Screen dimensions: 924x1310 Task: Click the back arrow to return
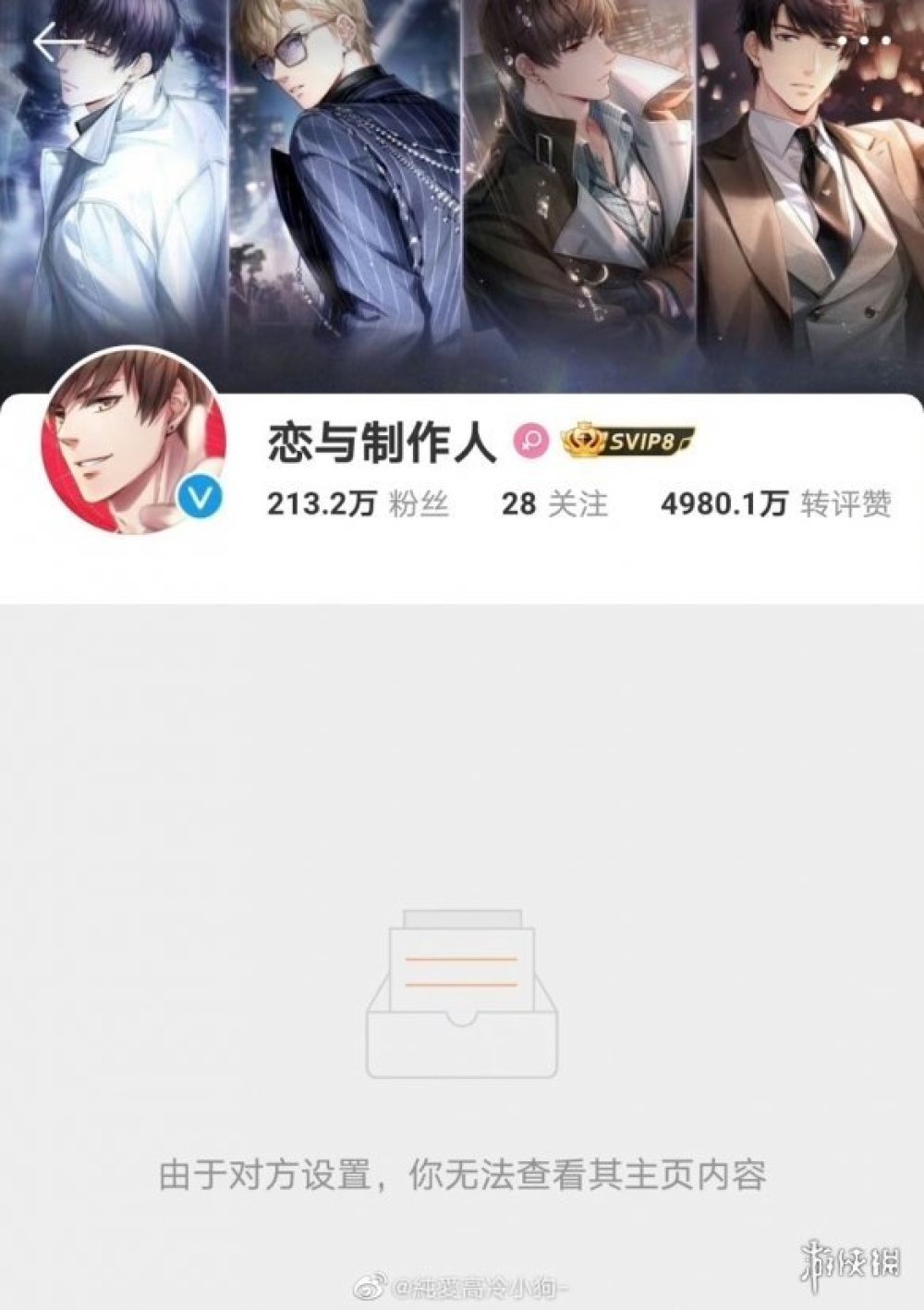pyautogui.click(x=55, y=41)
